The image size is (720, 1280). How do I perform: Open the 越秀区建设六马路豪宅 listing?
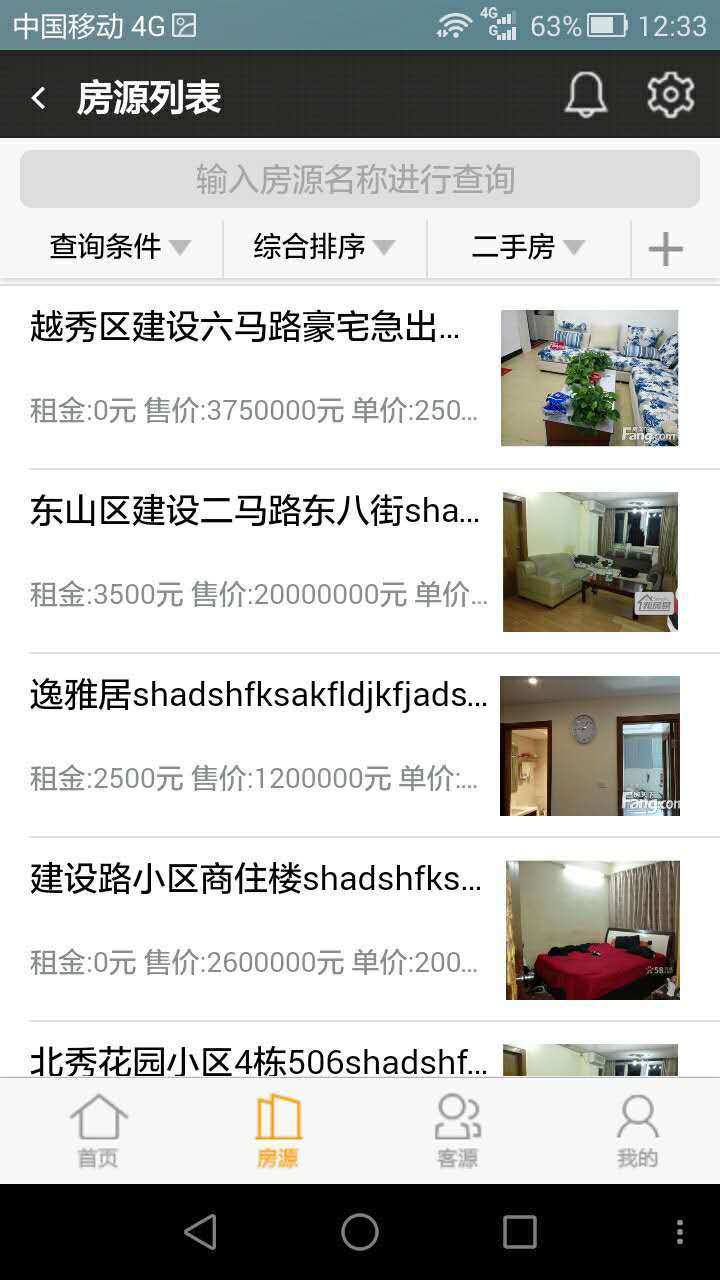click(x=360, y=378)
